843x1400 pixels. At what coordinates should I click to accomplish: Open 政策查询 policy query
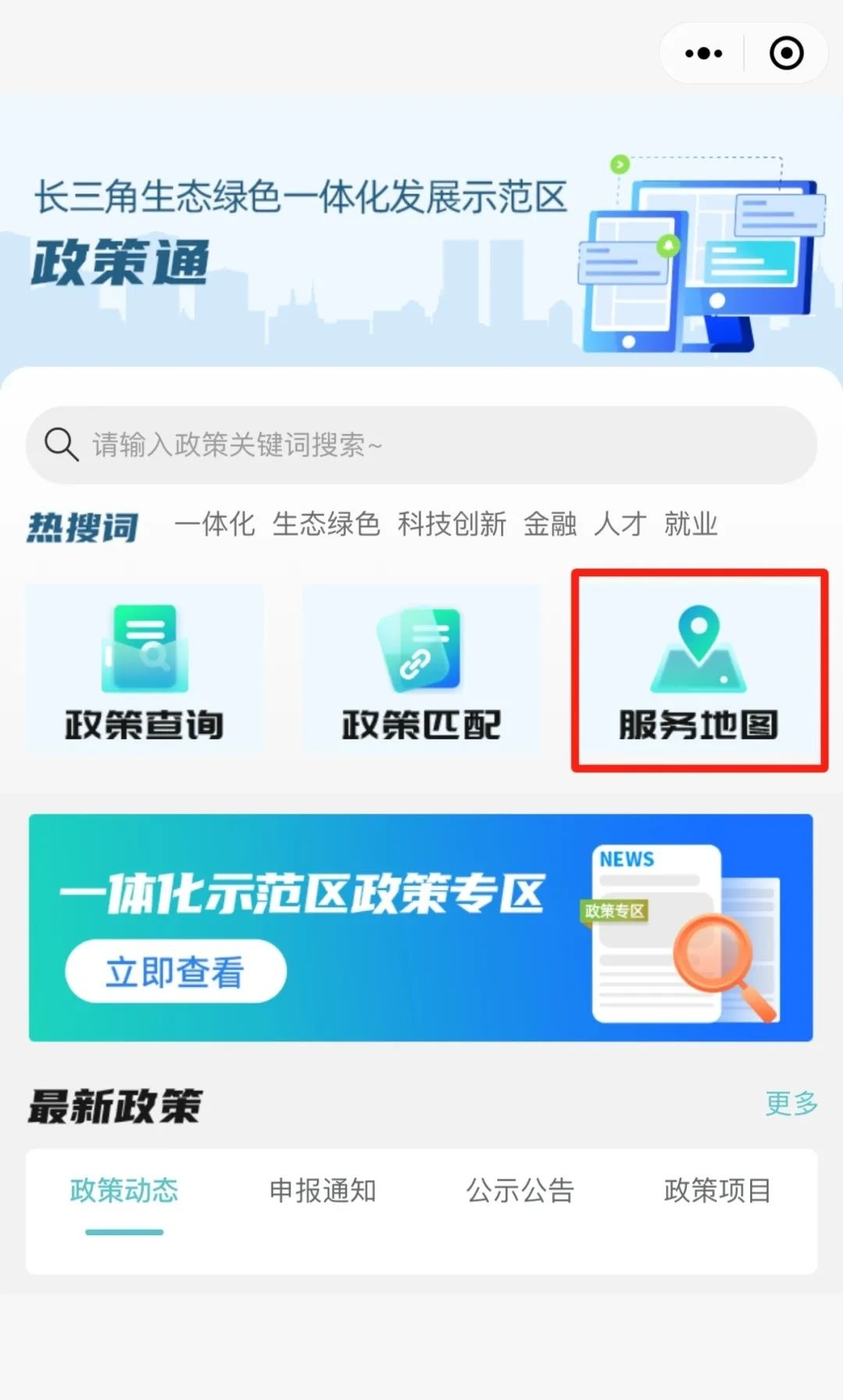coord(144,670)
